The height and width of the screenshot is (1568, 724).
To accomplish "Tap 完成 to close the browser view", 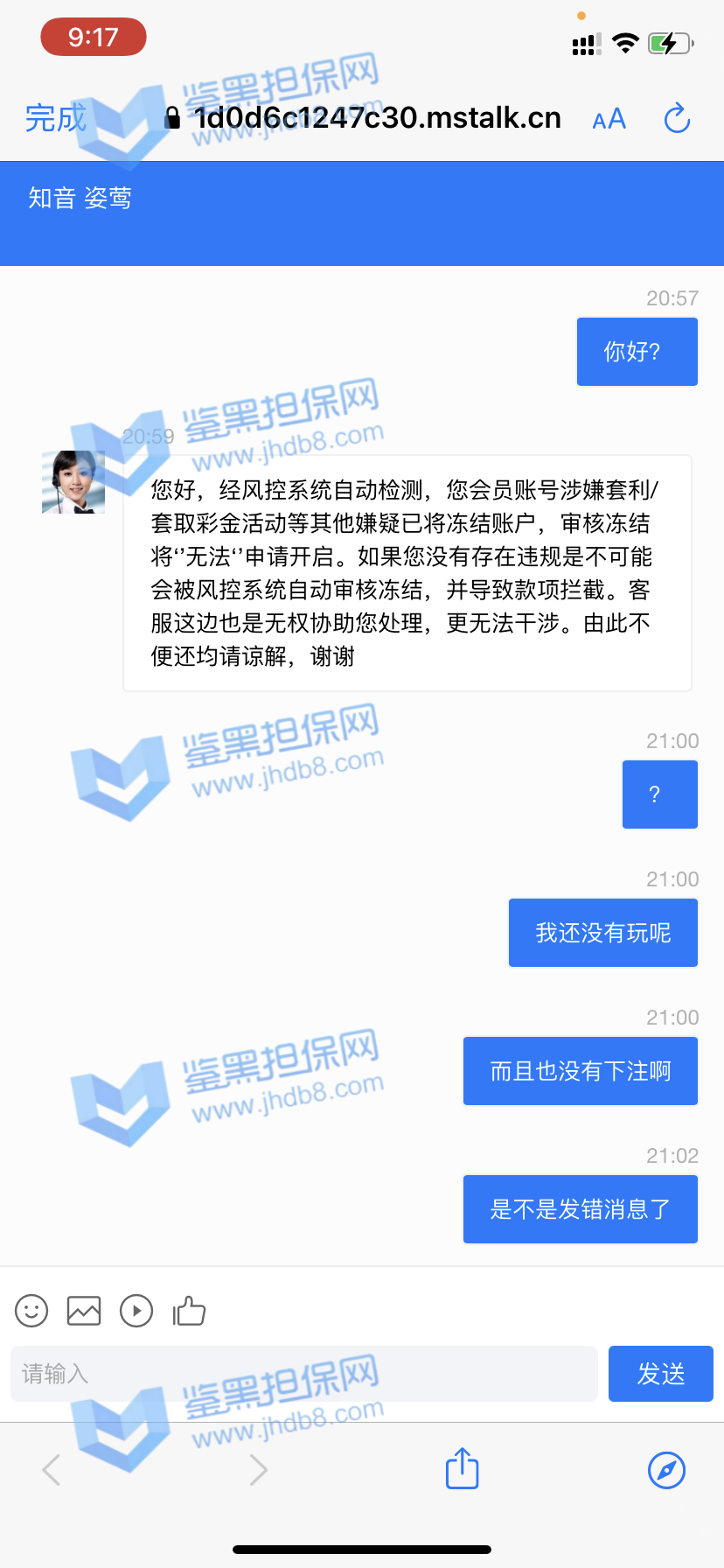I will coord(55,118).
